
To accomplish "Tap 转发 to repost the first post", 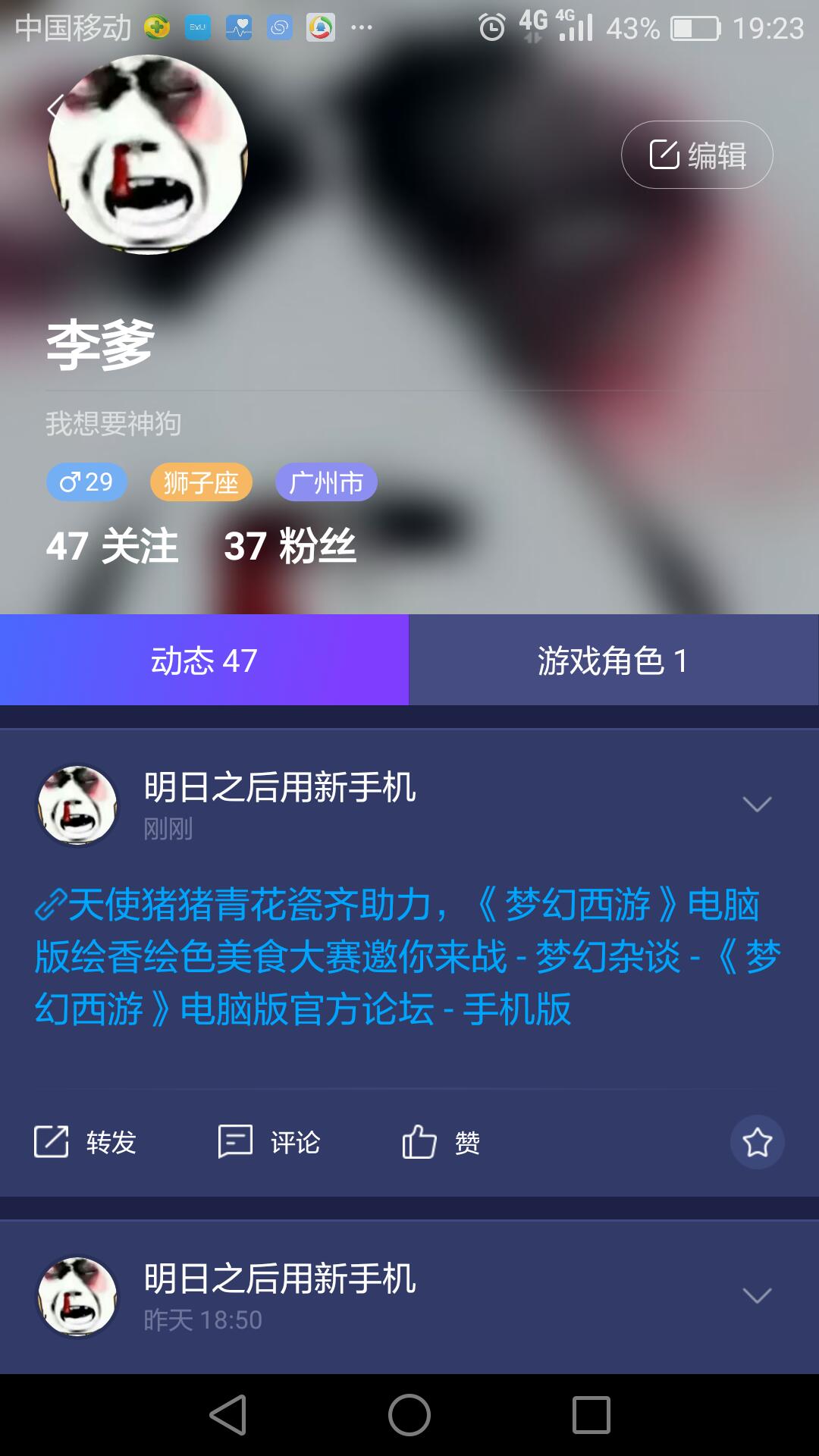I will click(85, 1142).
